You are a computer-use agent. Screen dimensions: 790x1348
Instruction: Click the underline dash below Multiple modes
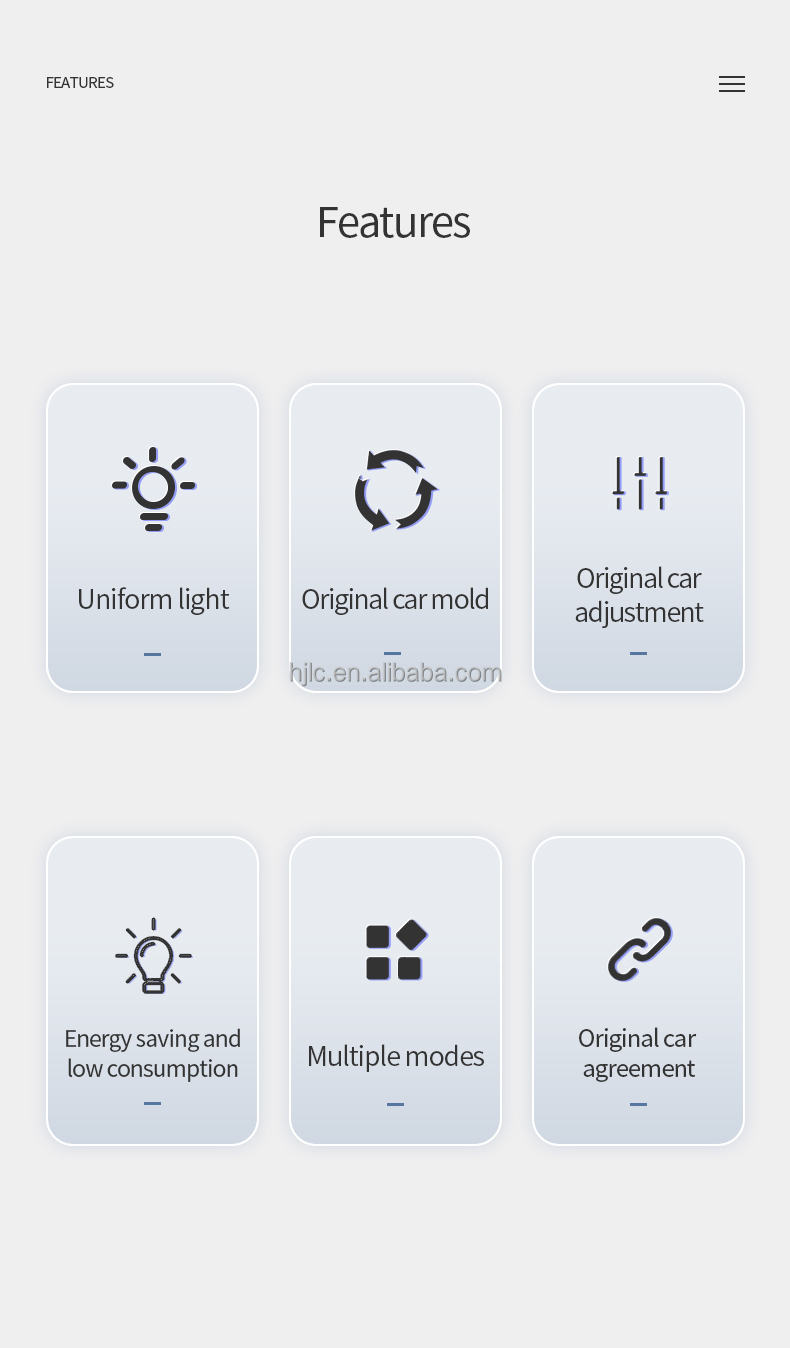(x=395, y=1103)
